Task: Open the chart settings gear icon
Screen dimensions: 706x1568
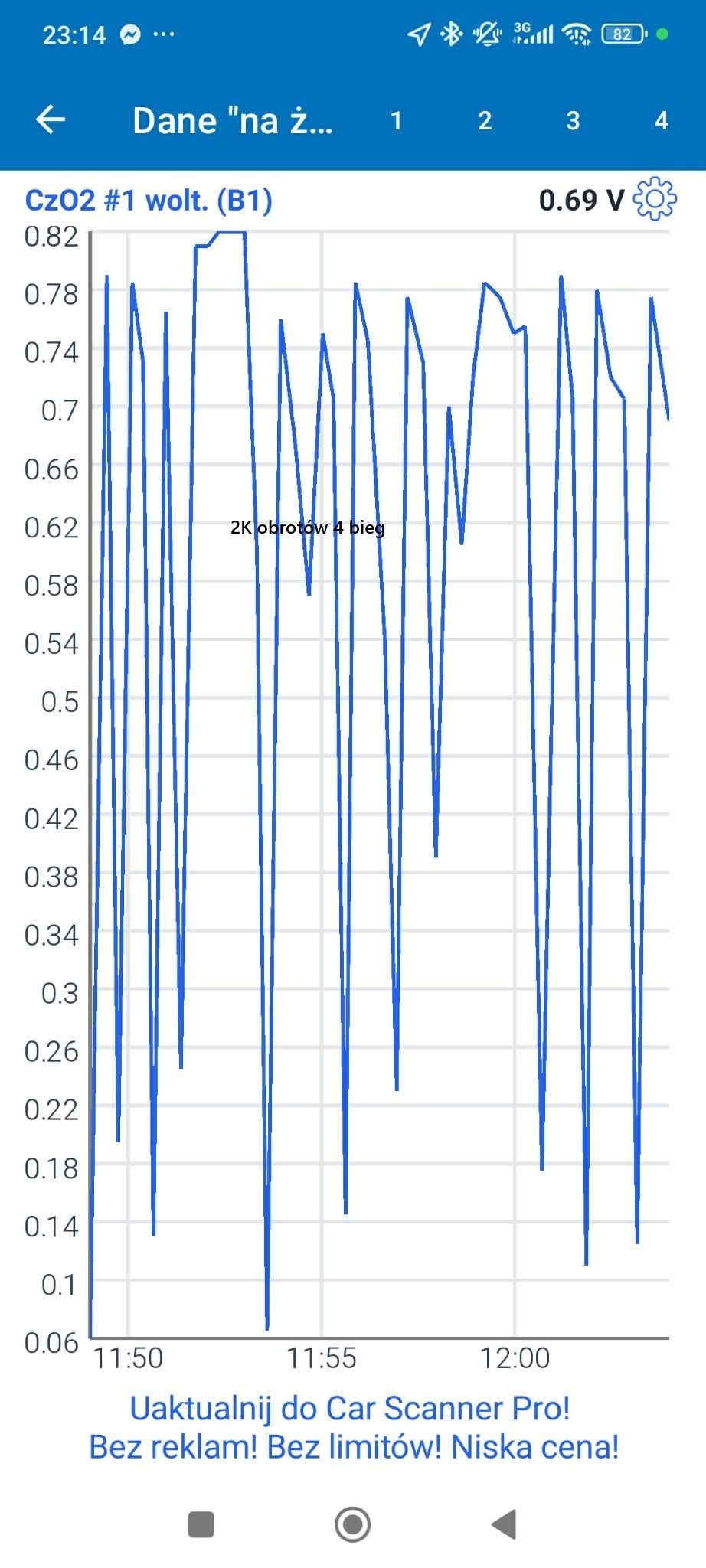Action: tap(655, 200)
